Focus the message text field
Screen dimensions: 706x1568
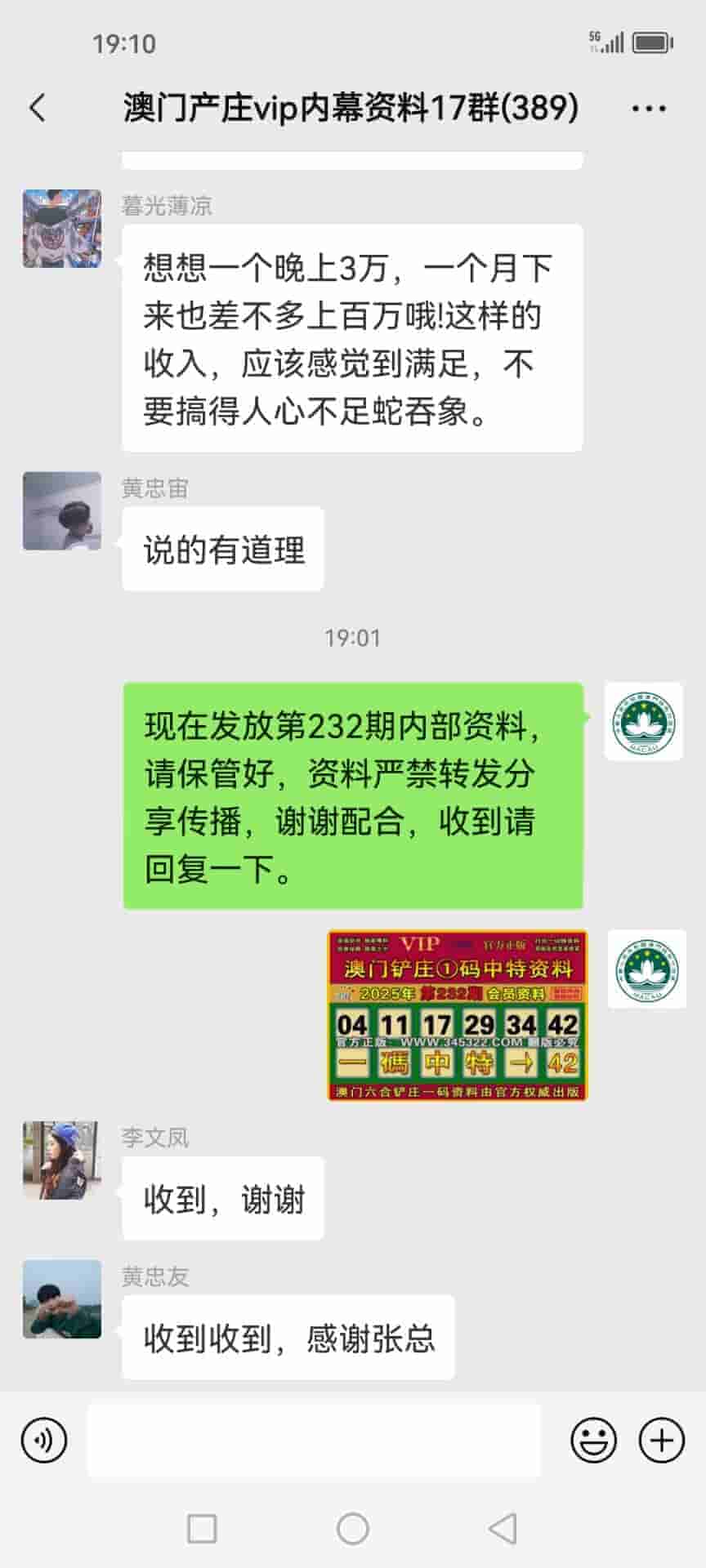[314, 1441]
